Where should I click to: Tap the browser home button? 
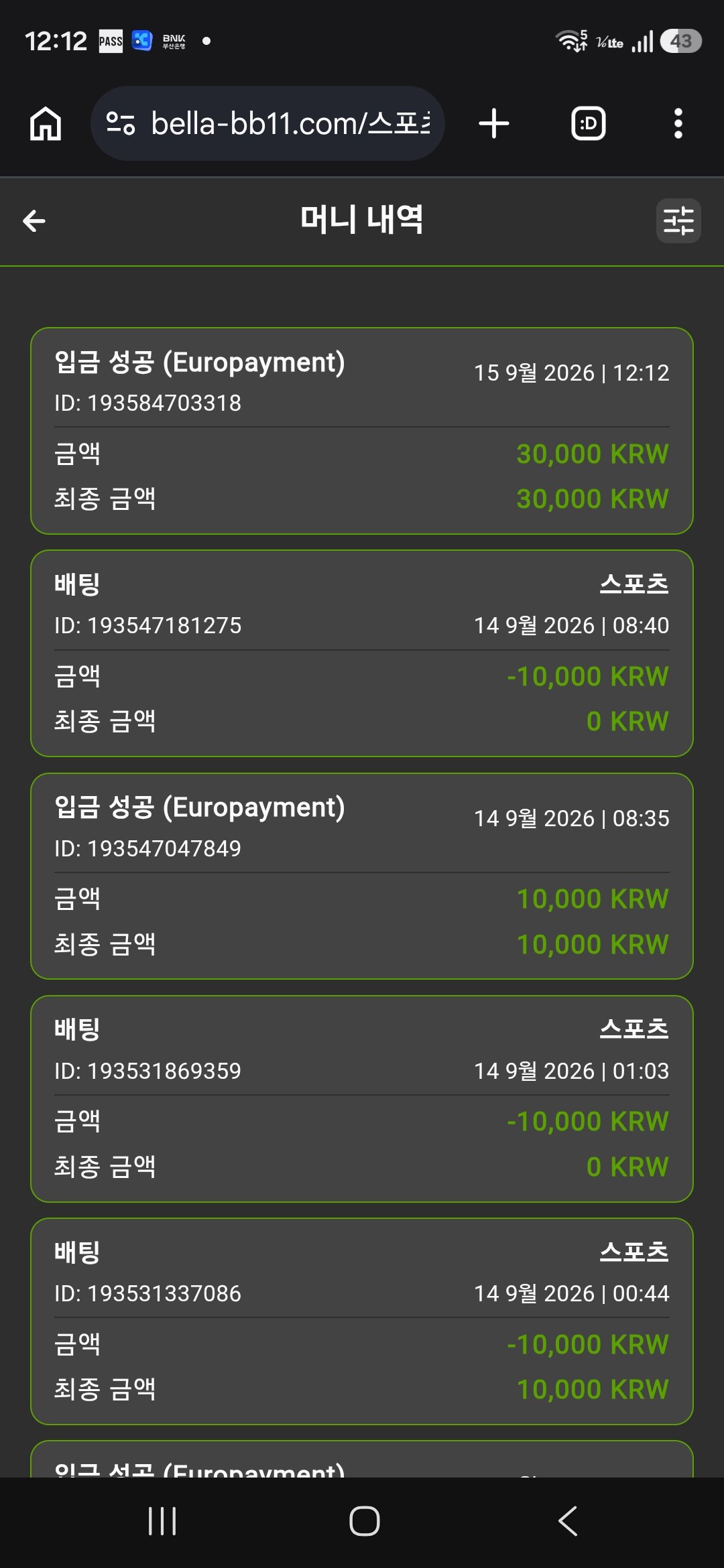pos(46,124)
